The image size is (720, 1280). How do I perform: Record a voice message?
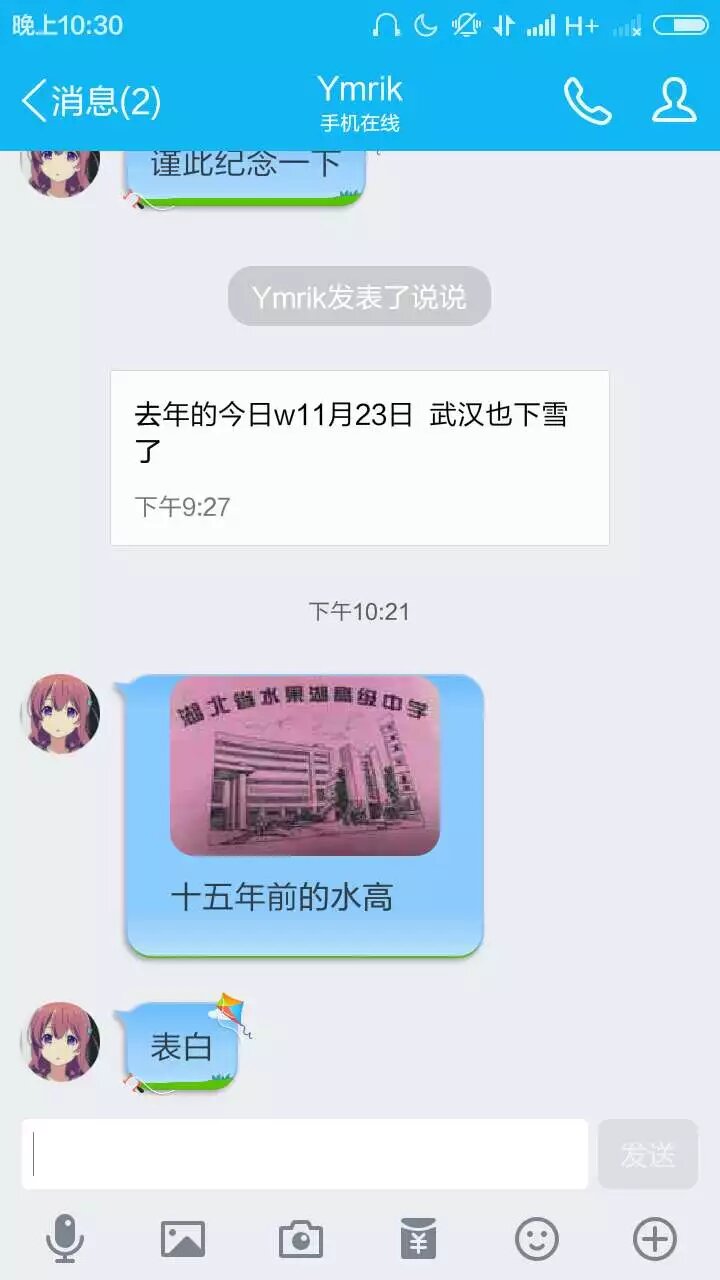coord(65,1240)
